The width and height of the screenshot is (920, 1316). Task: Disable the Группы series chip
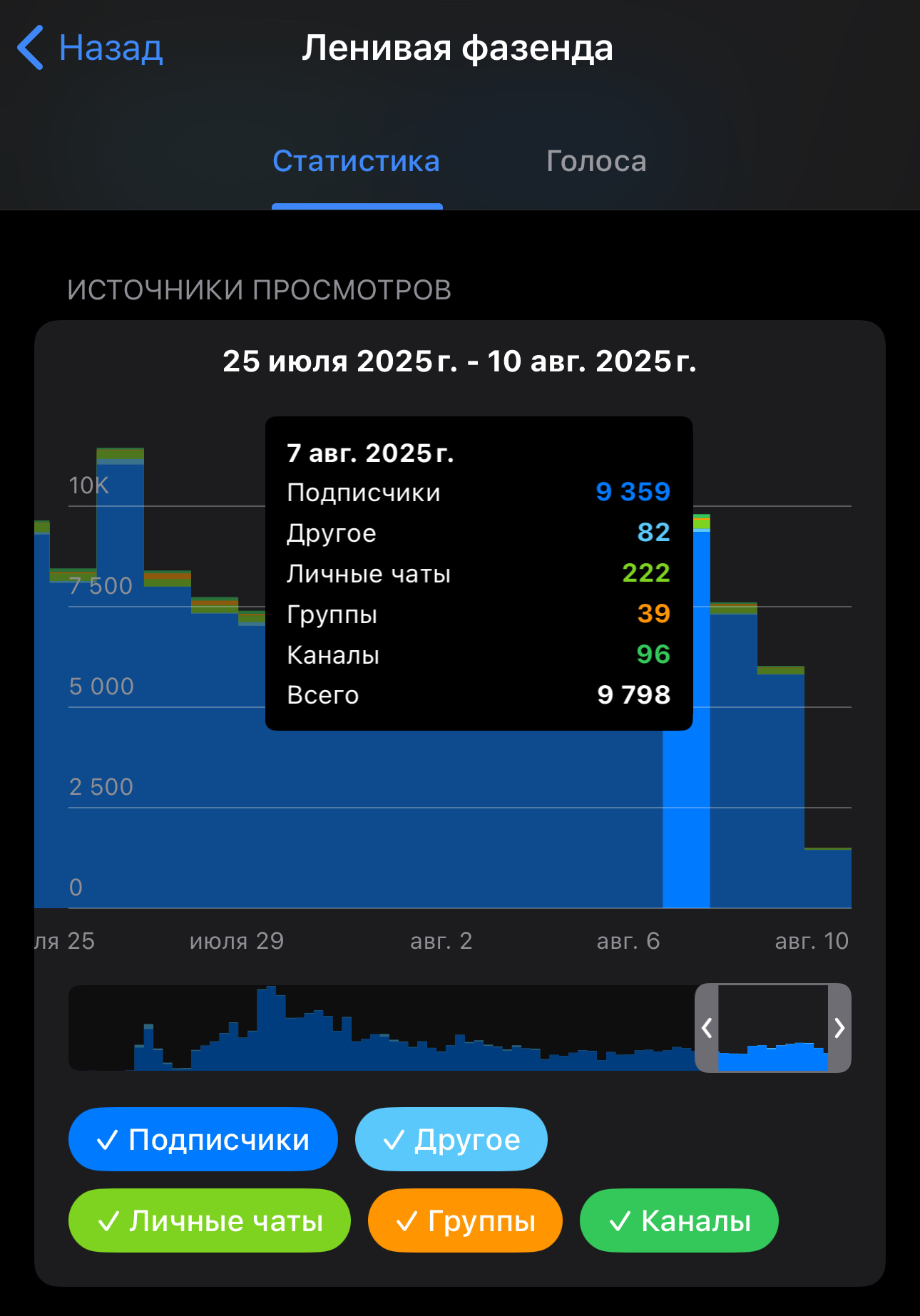pos(465,1220)
